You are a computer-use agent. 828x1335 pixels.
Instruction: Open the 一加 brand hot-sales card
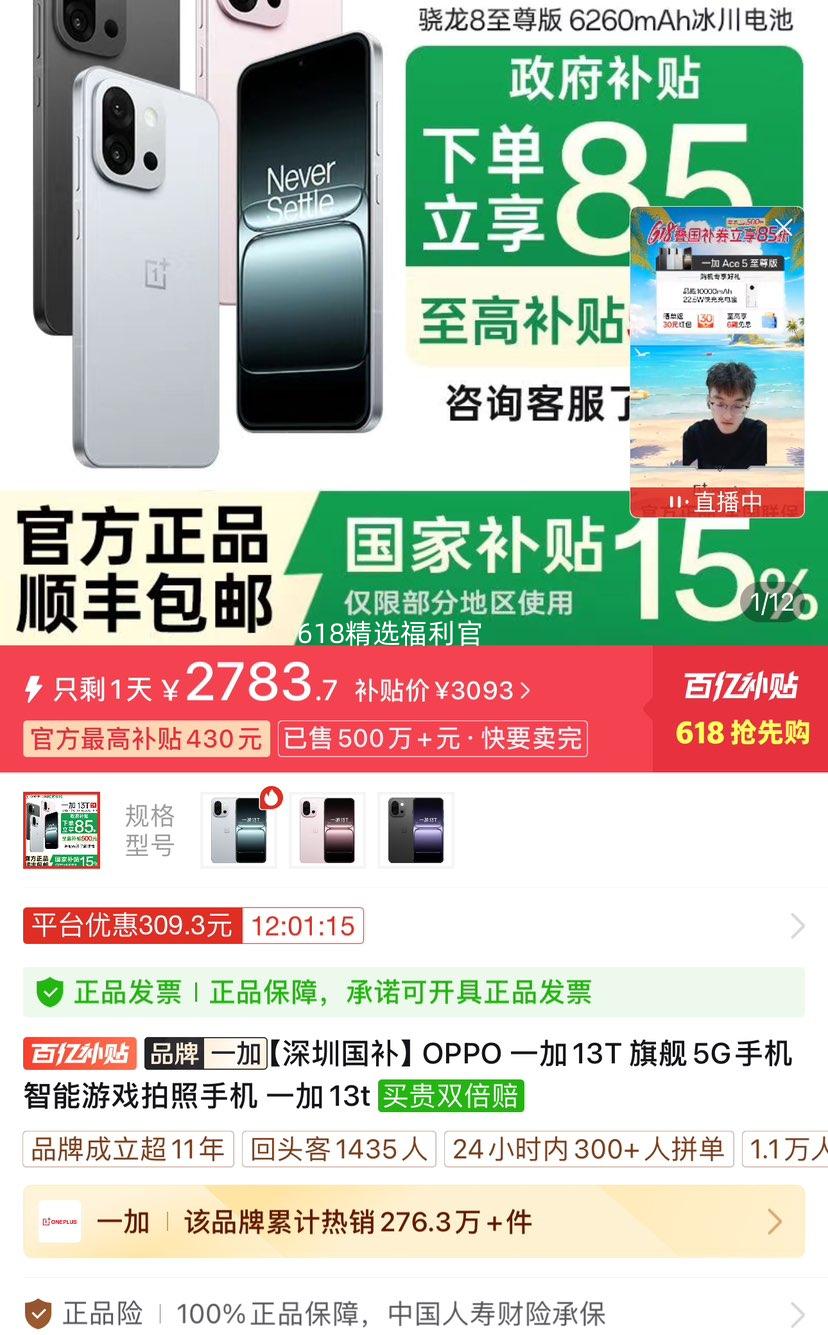[414, 1221]
